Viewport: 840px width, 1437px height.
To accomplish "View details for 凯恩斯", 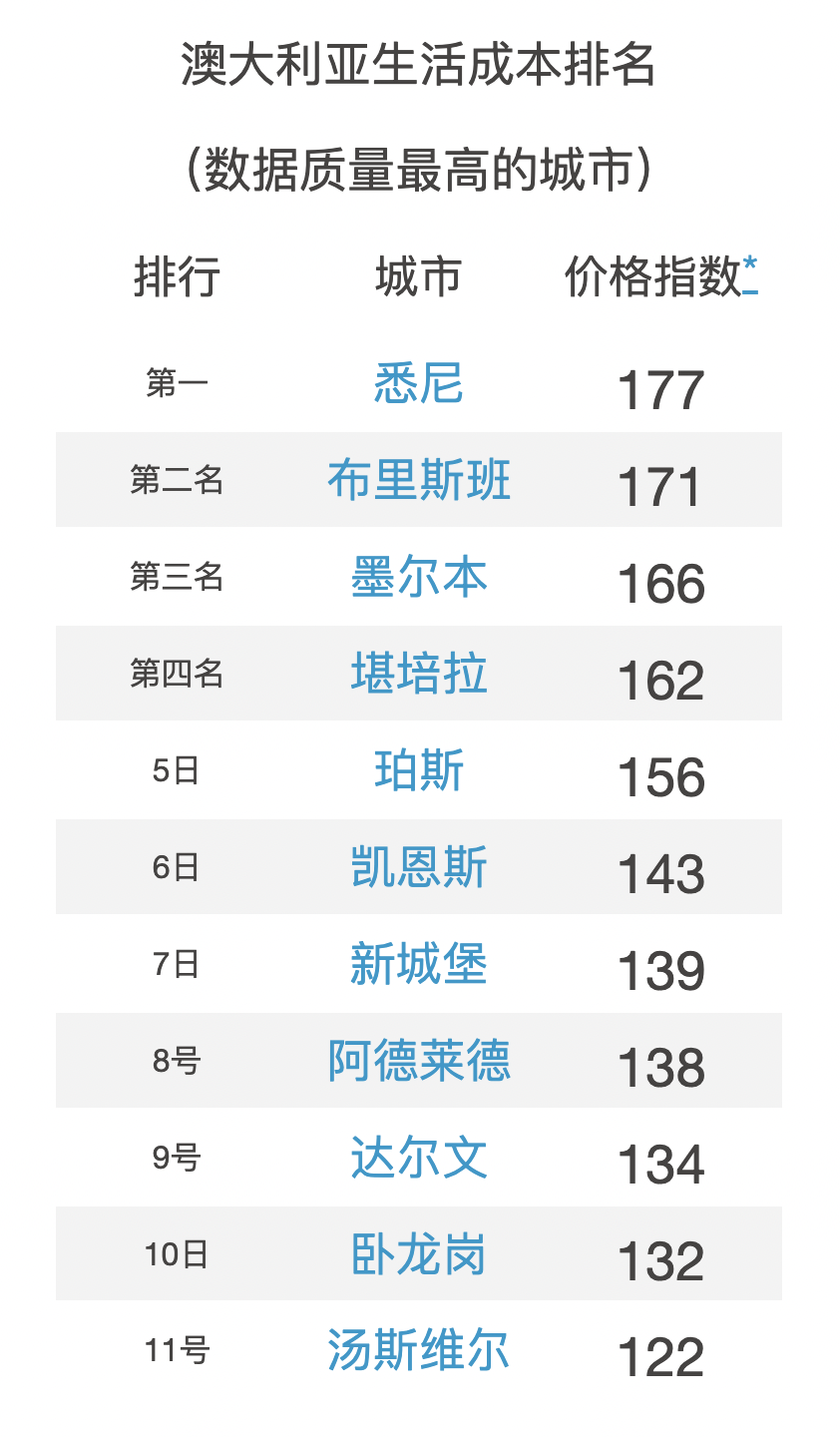I will click(419, 867).
